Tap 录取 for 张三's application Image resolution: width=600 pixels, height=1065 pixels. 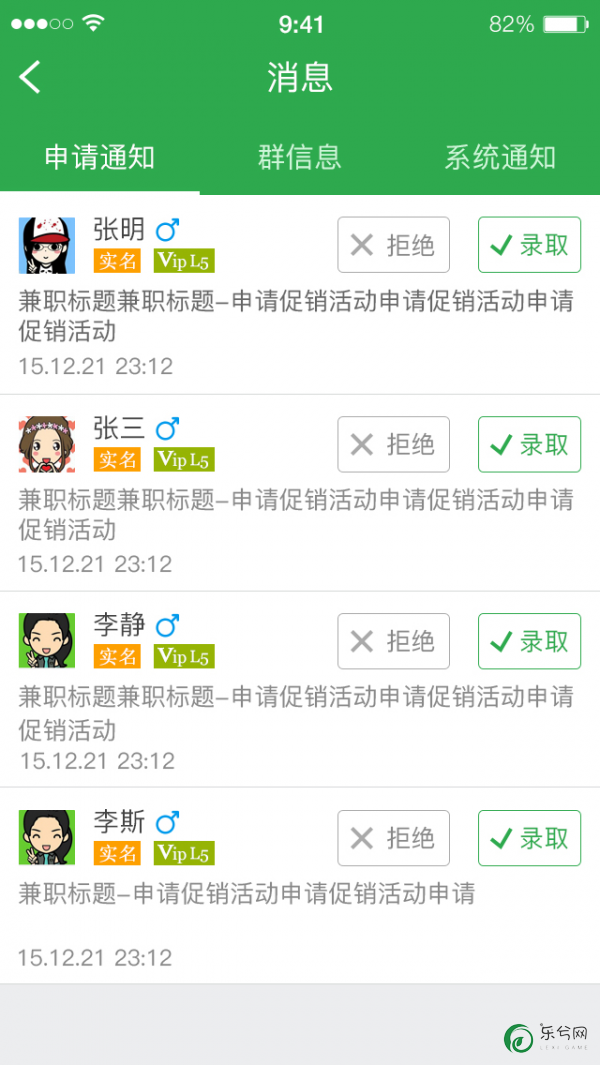529,444
